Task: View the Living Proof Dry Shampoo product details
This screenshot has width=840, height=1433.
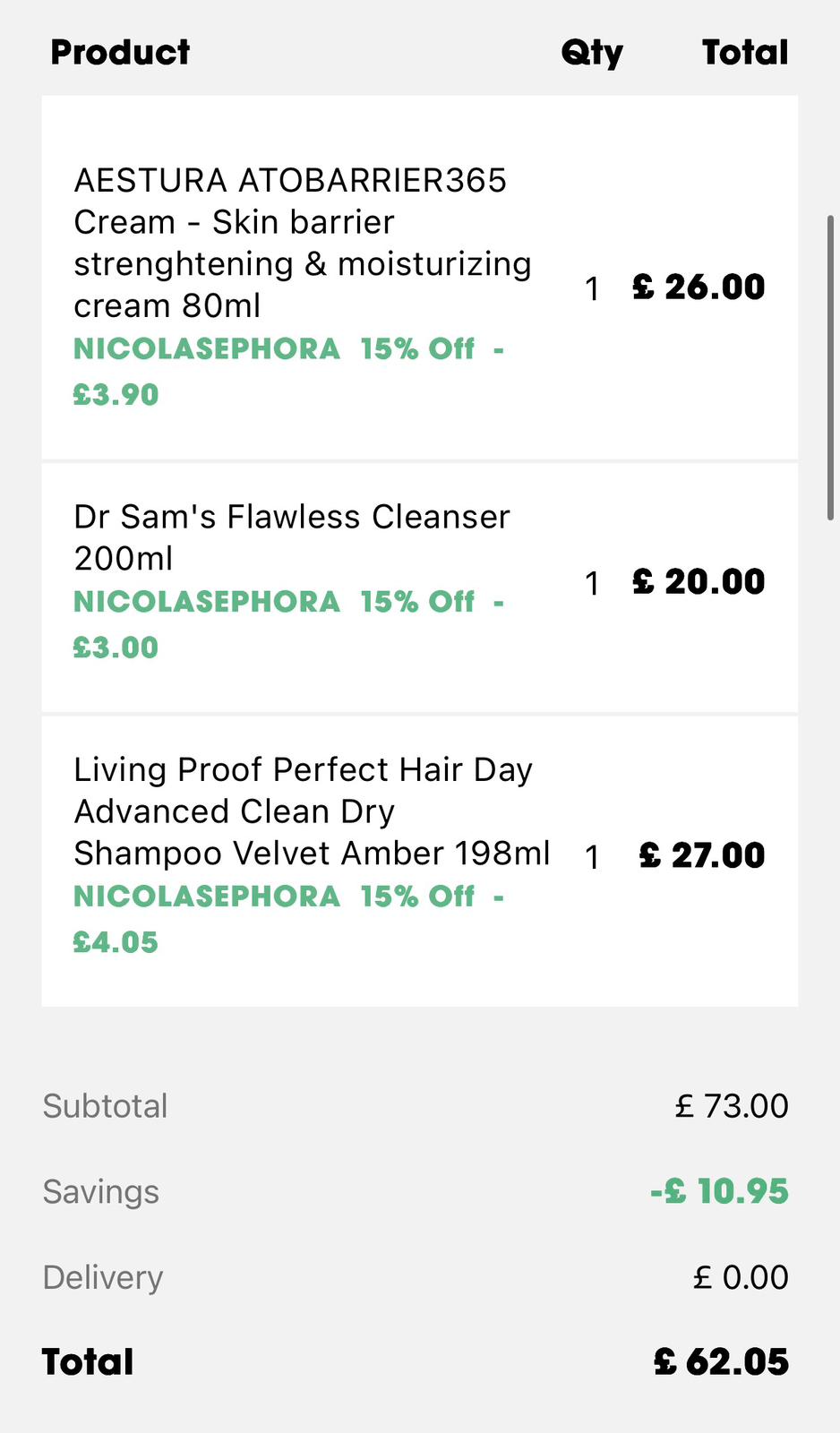Action: click(x=312, y=811)
